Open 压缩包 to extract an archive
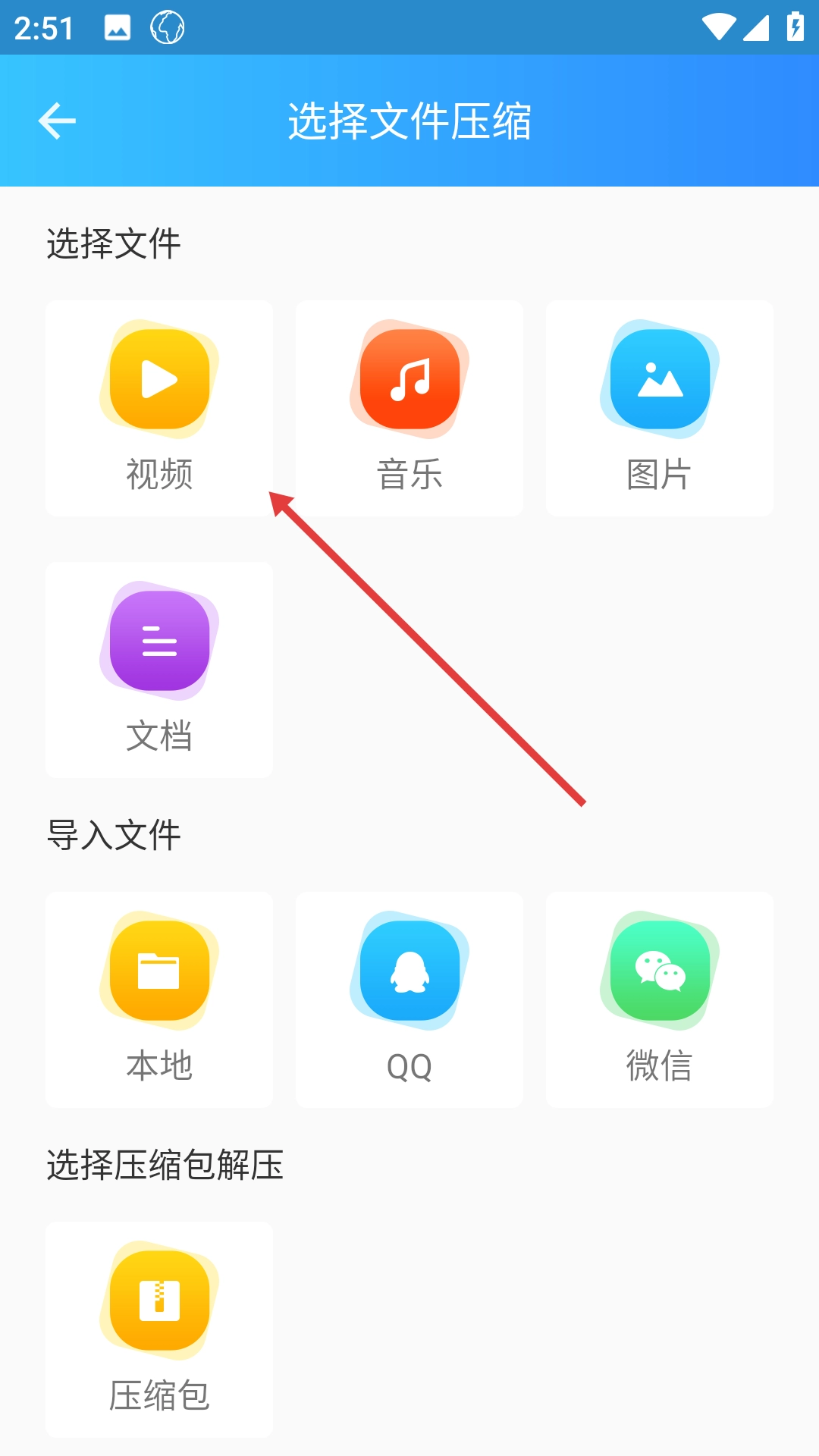The width and height of the screenshot is (819, 1456). point(159,1329)
